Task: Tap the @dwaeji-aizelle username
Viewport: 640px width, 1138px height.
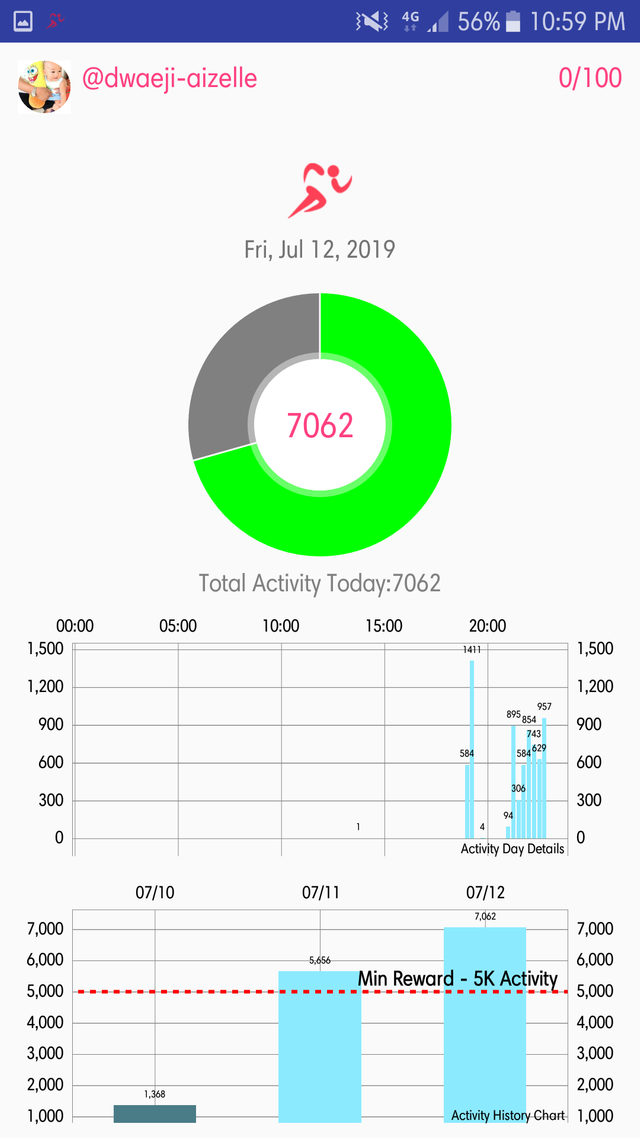Action: [169, 78]
